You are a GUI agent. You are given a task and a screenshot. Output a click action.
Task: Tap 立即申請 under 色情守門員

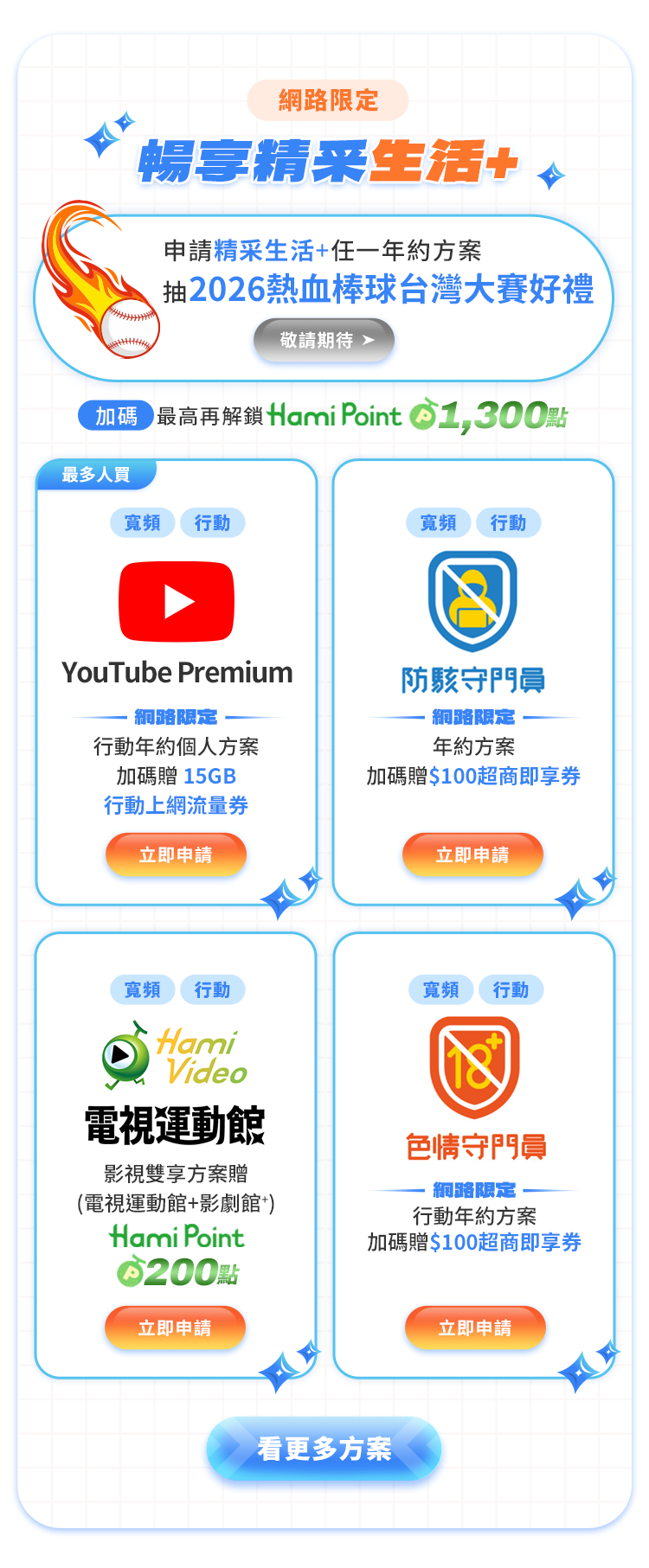point(475,1328)
